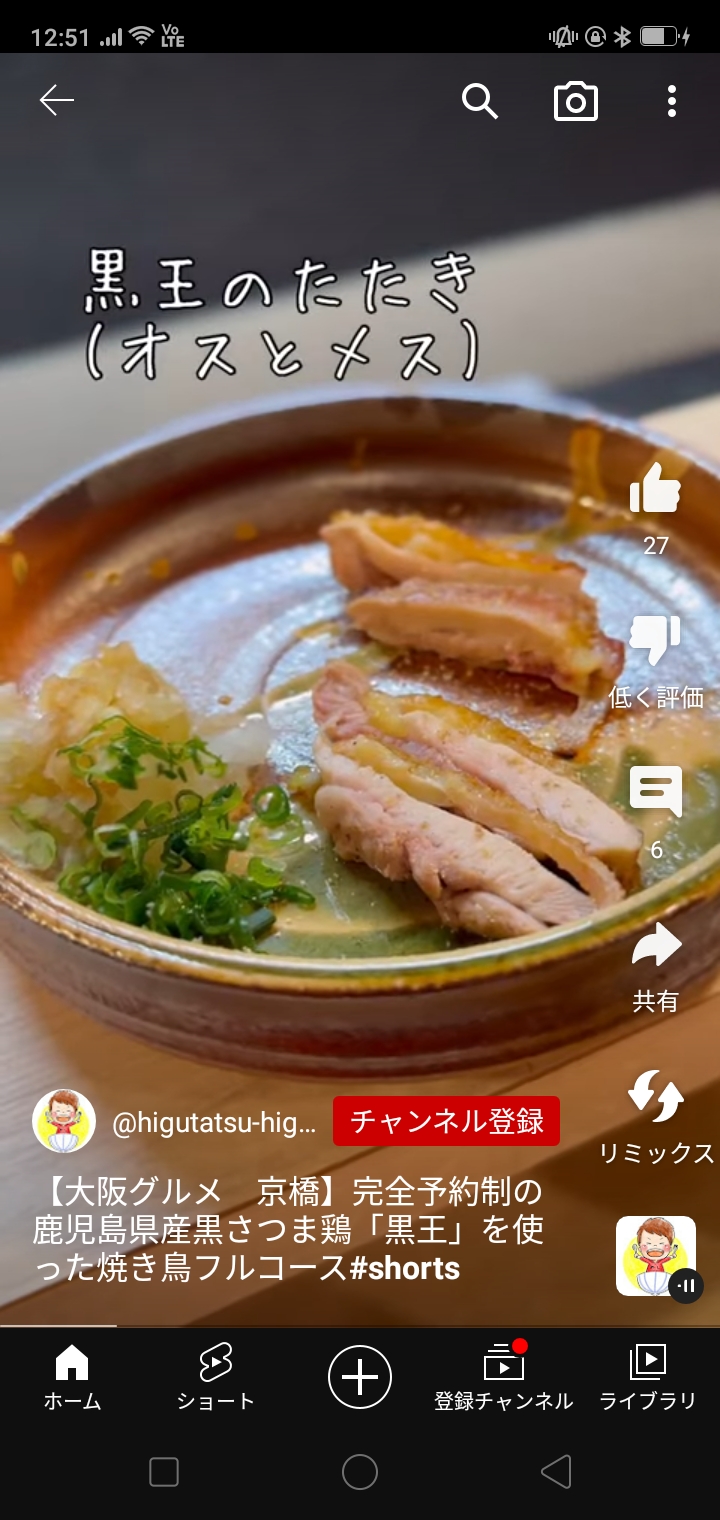Open the sound thumbnail with pause badge

pos(656,1256)
